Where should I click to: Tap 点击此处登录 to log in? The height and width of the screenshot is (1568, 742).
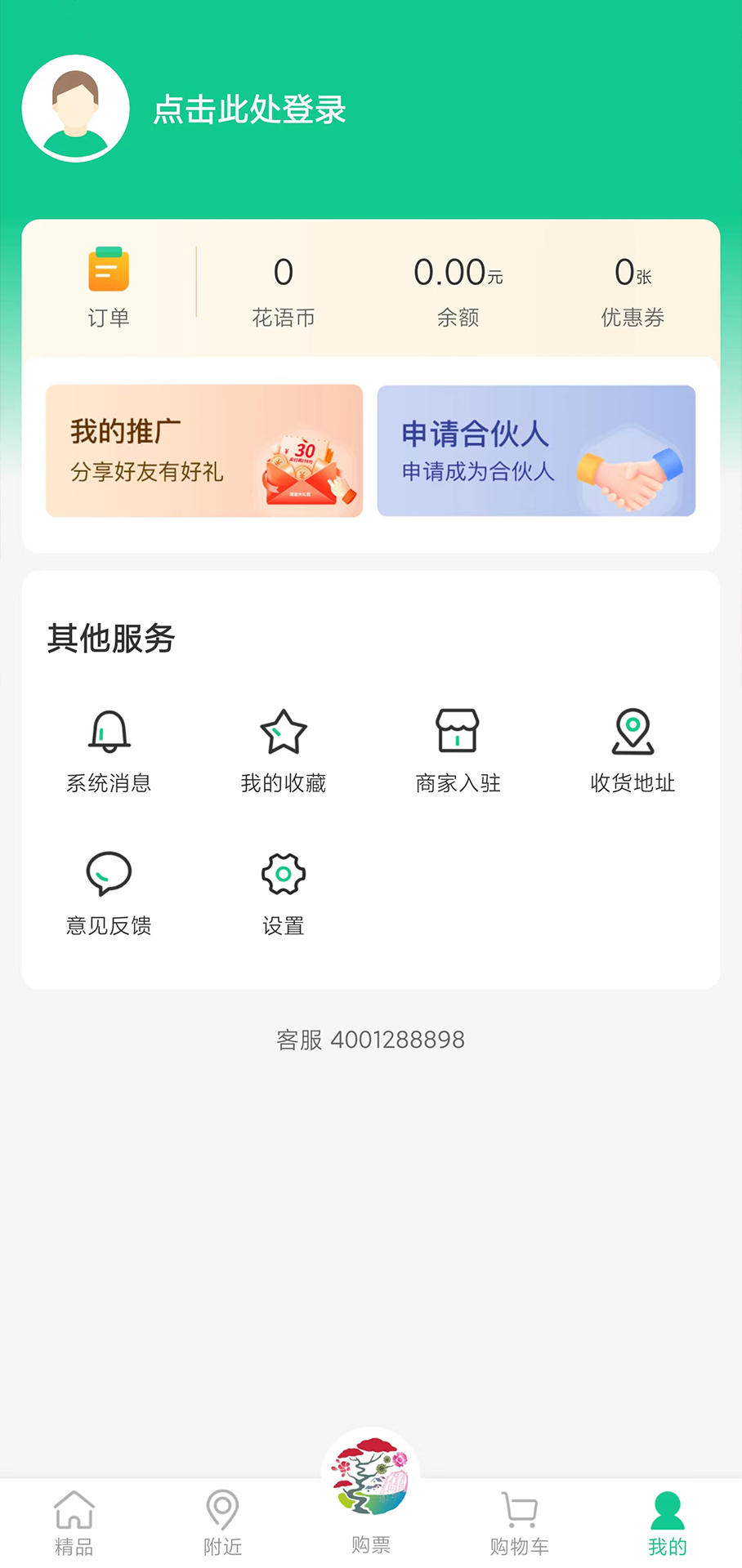[x=249, y=109]
